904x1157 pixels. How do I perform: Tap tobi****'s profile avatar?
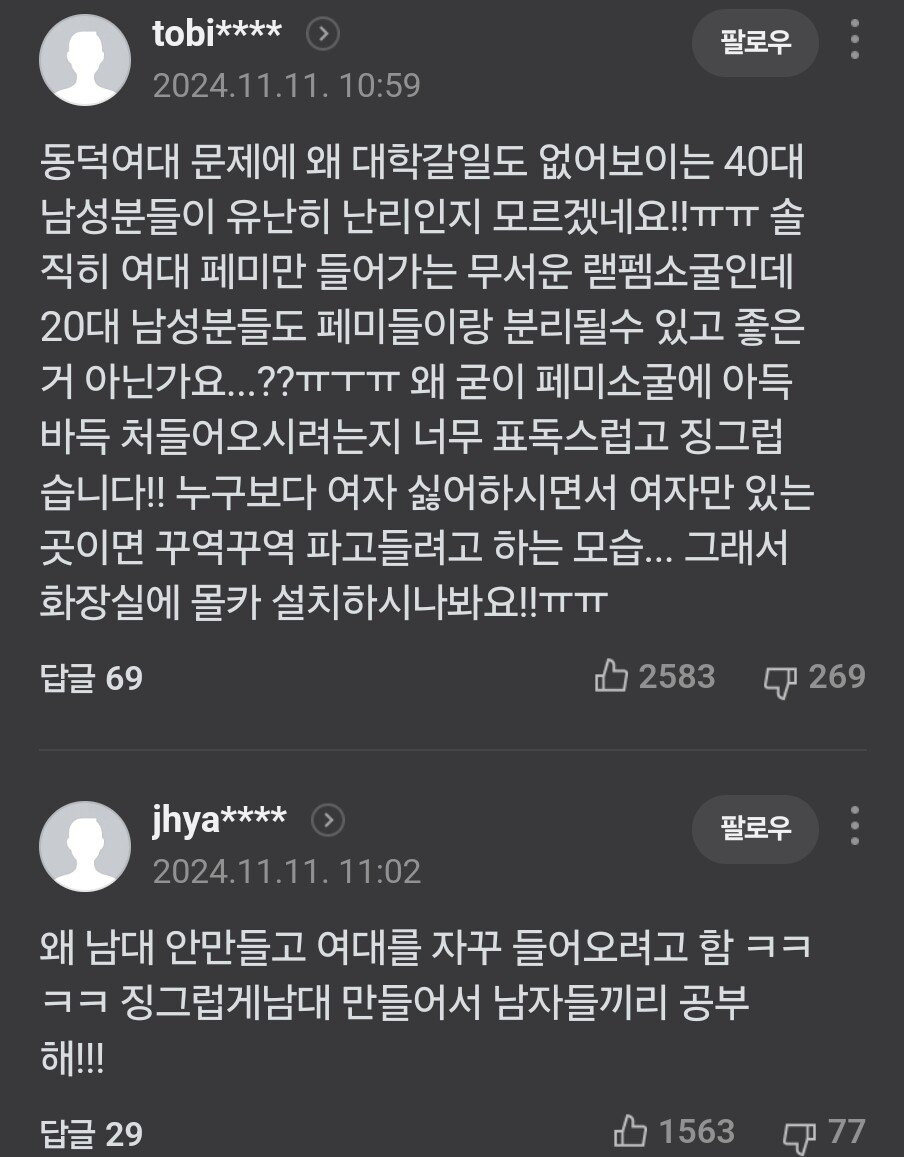click(84, 59)
